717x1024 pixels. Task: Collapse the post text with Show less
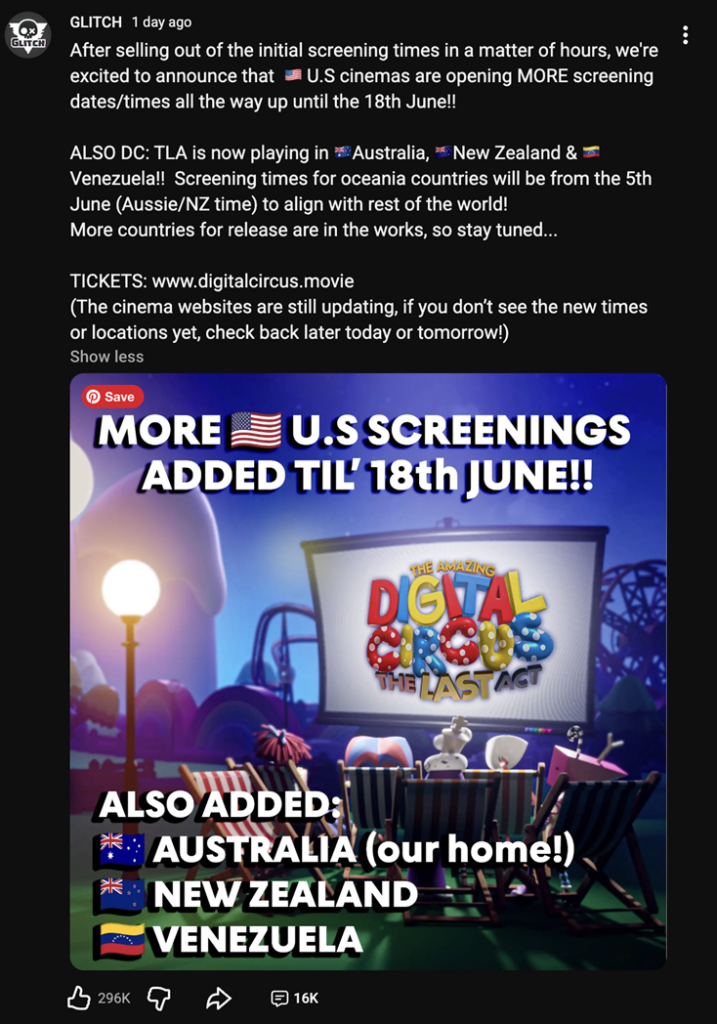click(x=106, y=356)
